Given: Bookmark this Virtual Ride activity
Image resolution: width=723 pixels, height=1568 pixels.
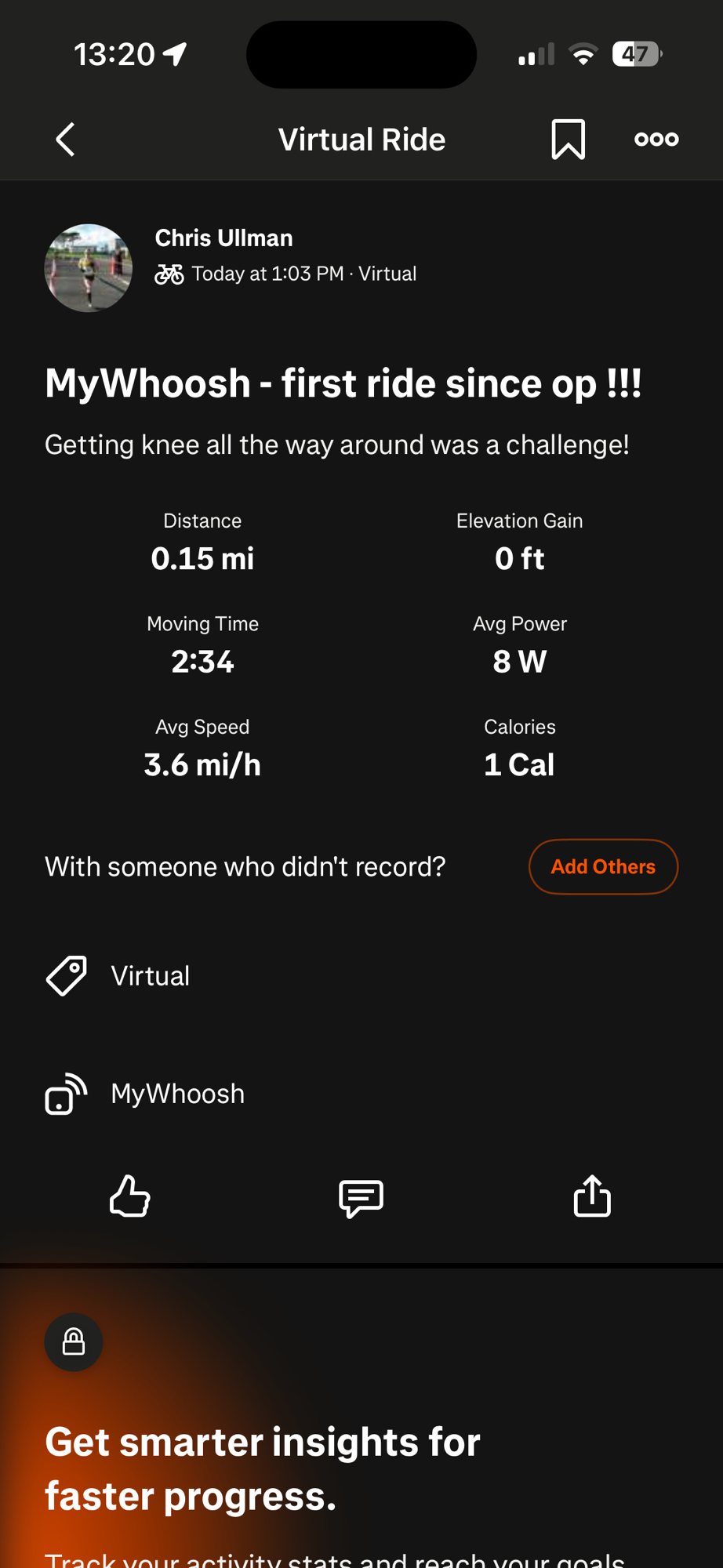Looking at the screenshot, I should (568, 140).
